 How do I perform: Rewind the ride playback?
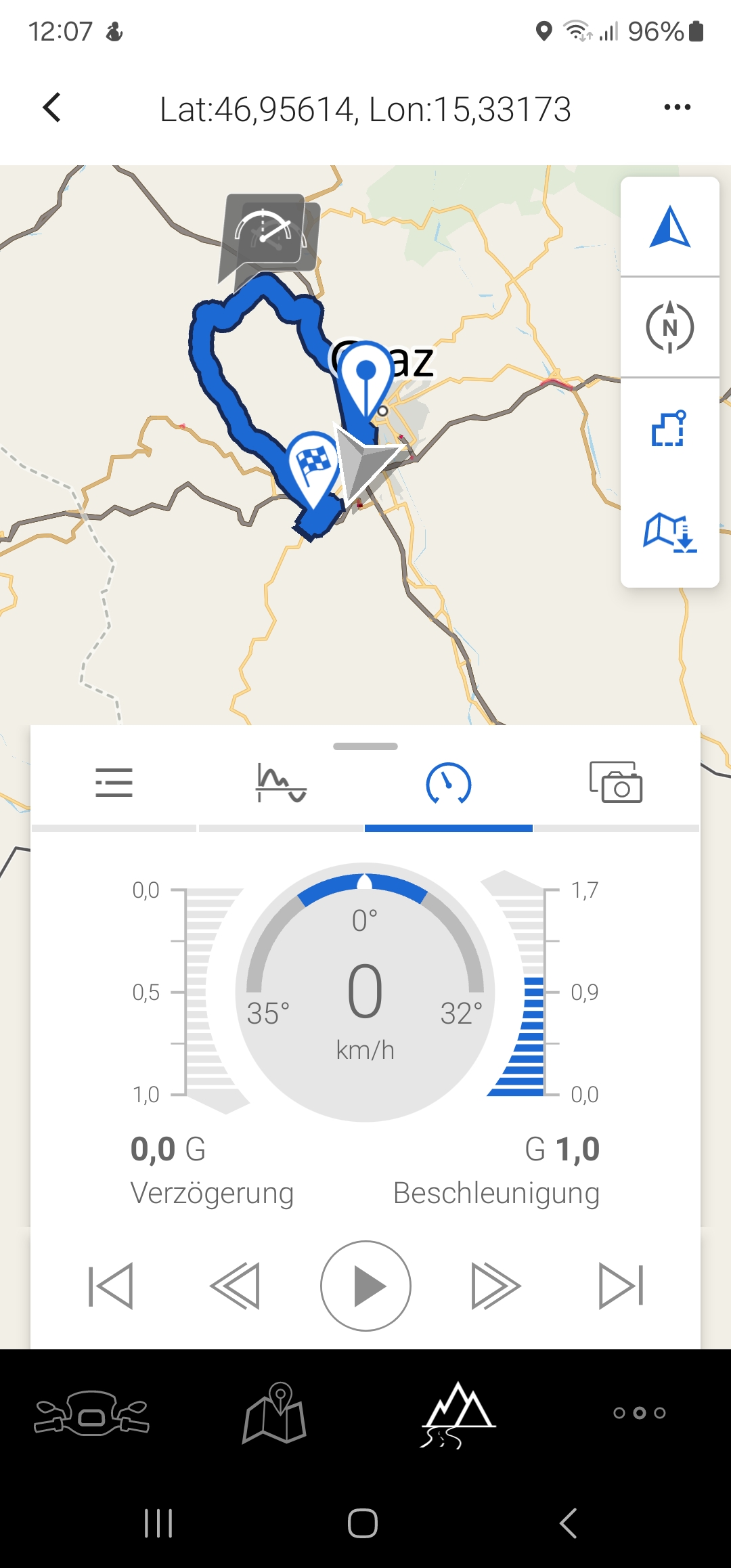pyautogui.click(x=235, y=1286)
